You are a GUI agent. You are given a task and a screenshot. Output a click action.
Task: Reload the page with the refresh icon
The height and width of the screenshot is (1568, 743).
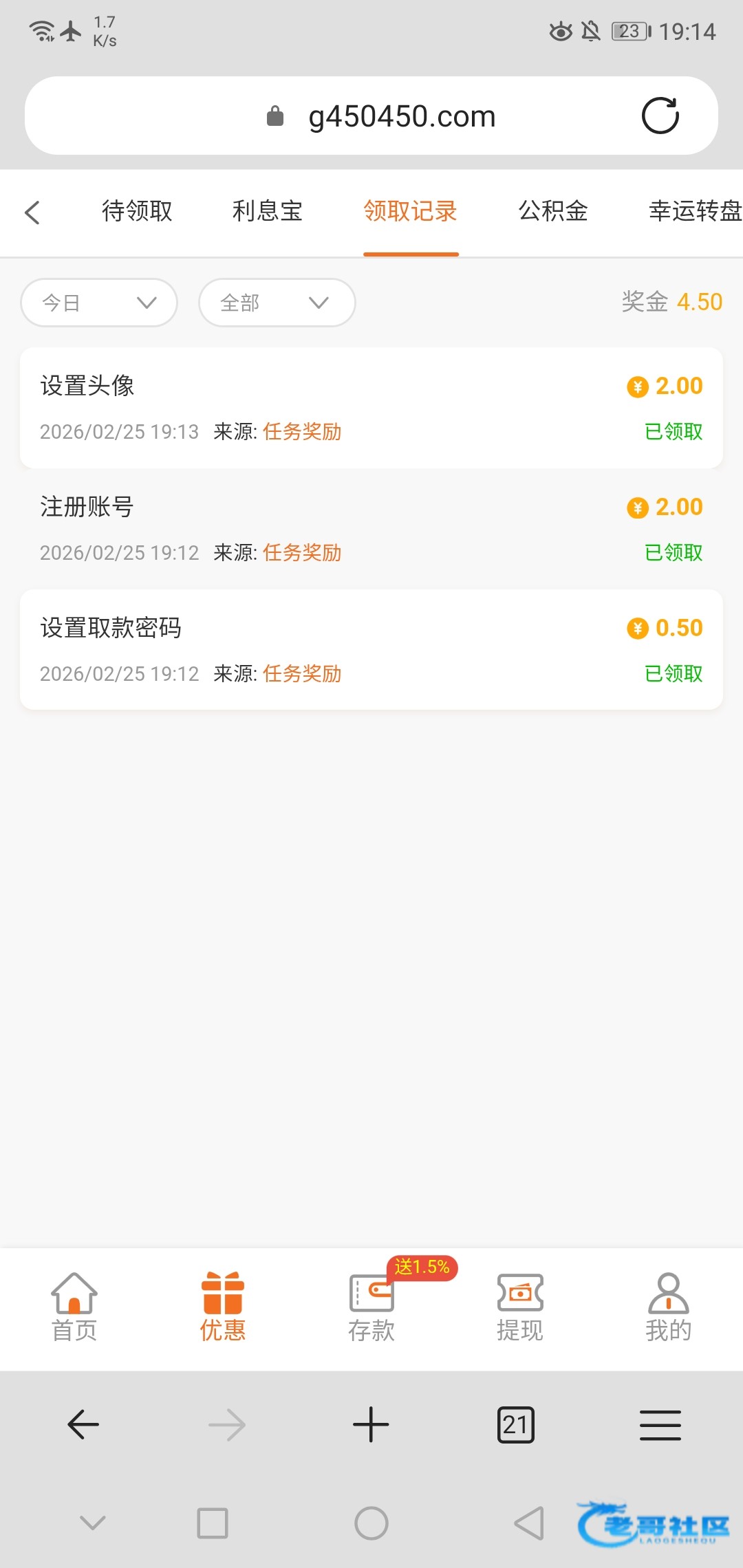point(660,116)
